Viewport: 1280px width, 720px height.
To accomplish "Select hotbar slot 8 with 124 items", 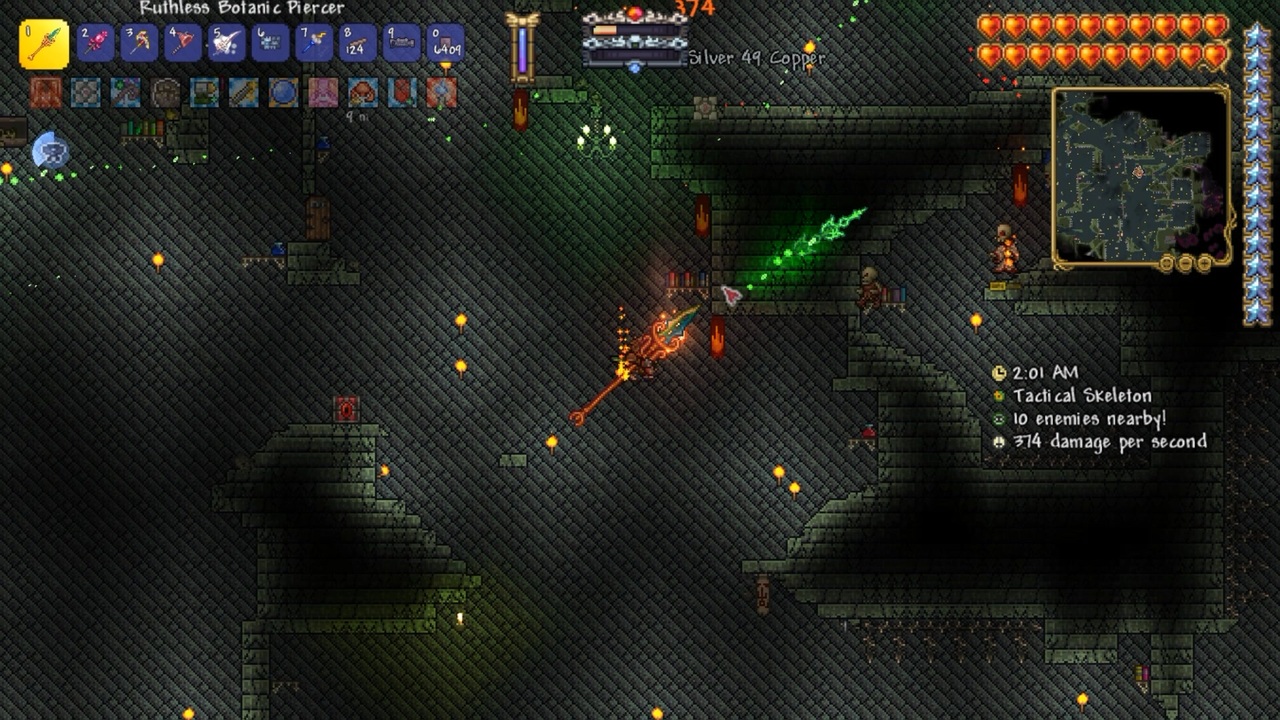I will click(357, 44).
